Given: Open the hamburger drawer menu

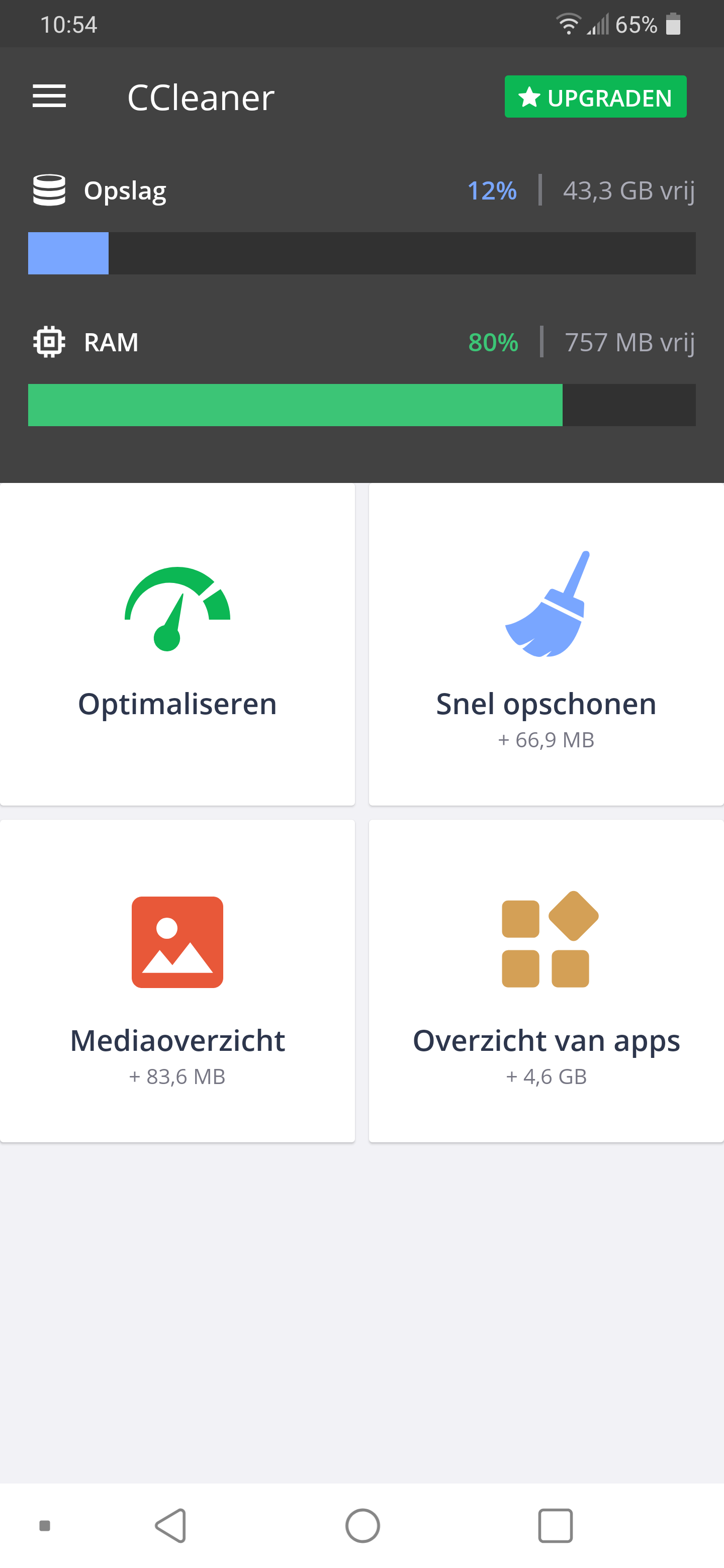Looking at the screenshot, I should [x=49, y=97].
